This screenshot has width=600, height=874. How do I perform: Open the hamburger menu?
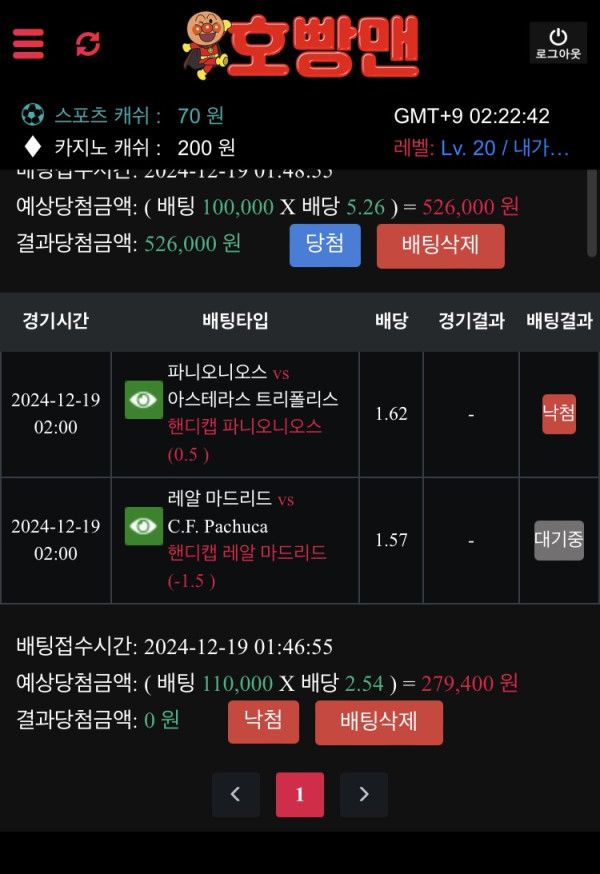coord(28,43)
